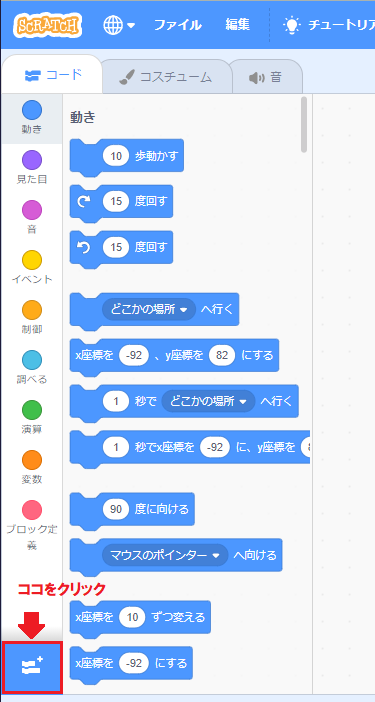Click the add extension button at bottom left
Viewport: 375px width, 702px height.
31,667
